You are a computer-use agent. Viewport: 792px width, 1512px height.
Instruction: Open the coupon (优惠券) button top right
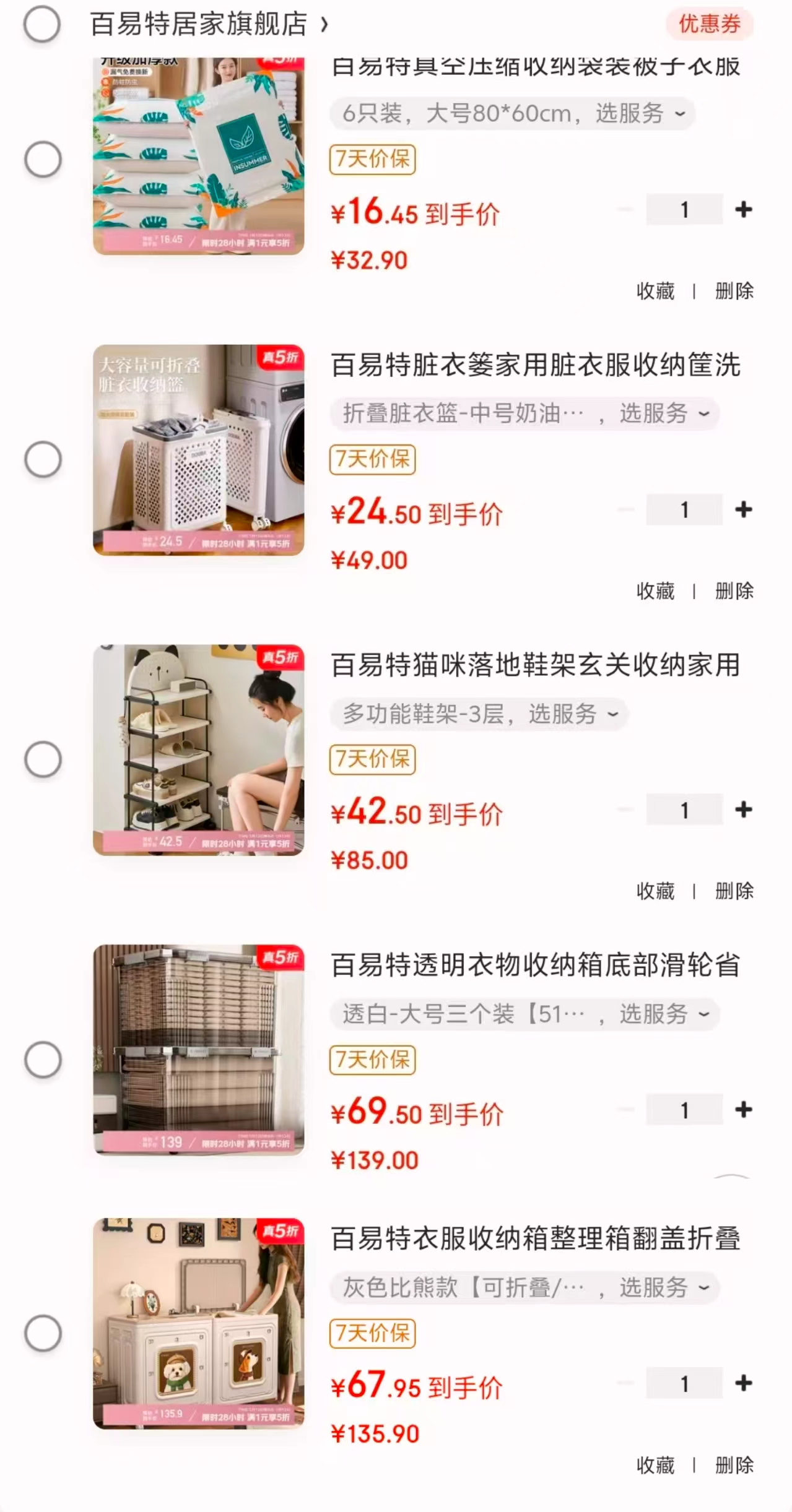710,23
